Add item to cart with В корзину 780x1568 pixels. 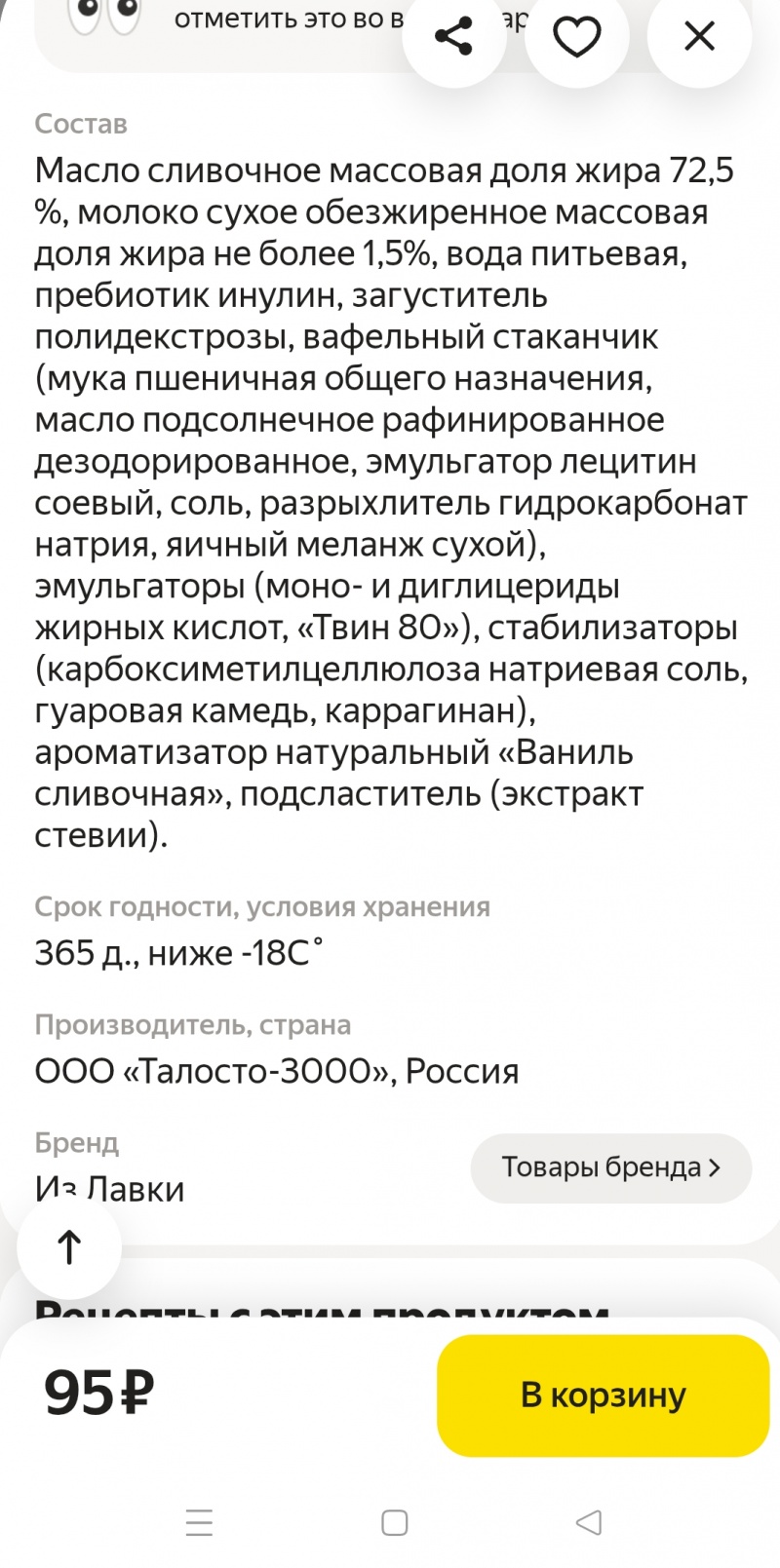tap(603, 1395)
